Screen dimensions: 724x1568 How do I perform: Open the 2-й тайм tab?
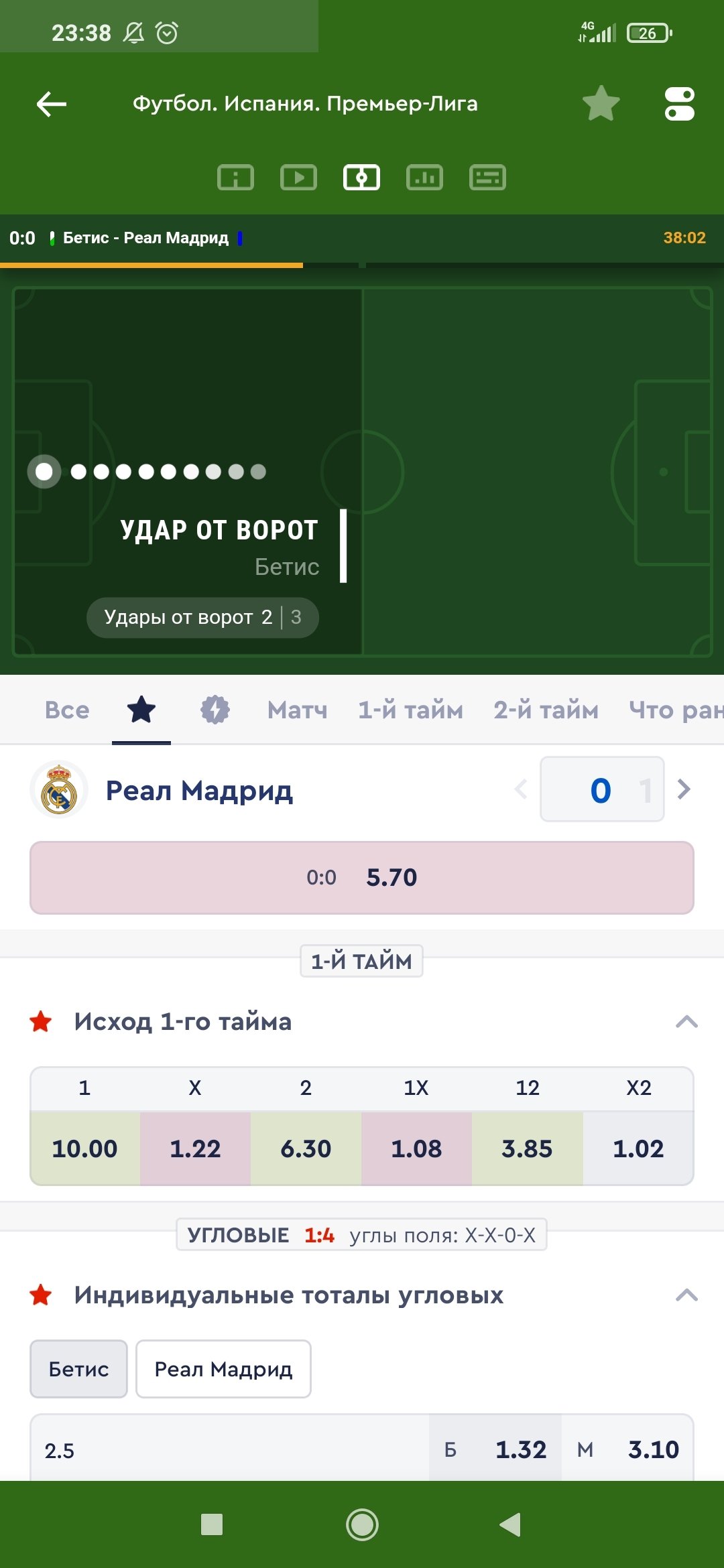point(546,710)
